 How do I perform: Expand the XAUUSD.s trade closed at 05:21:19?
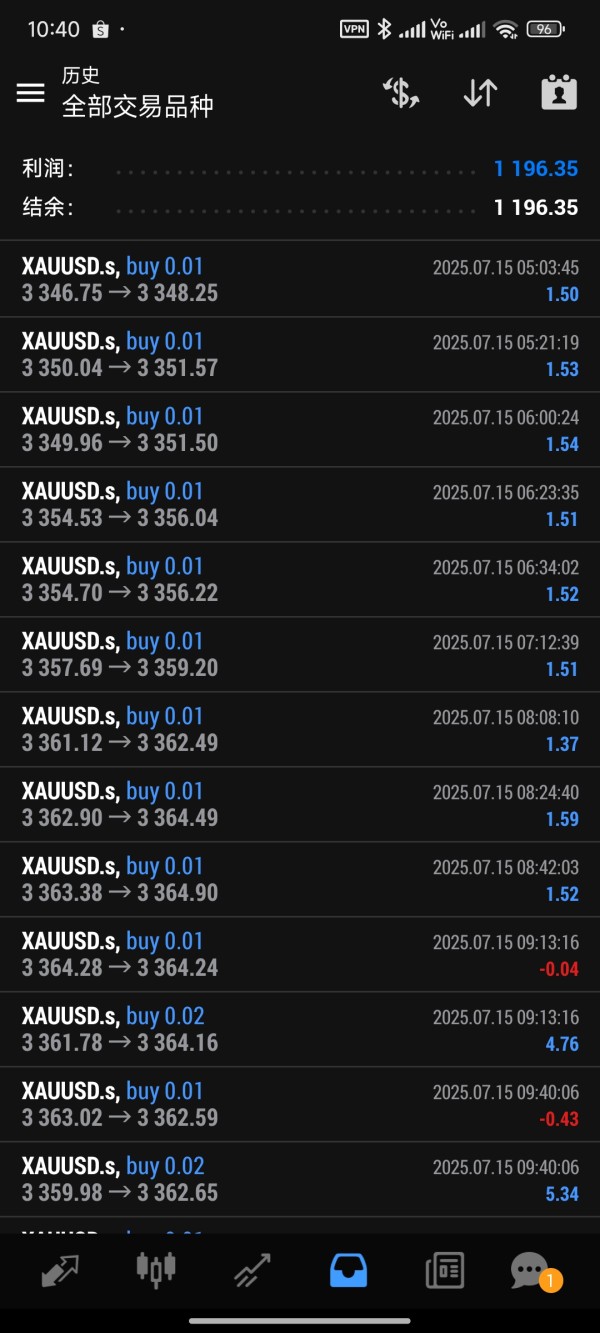(x=300, y=355)
